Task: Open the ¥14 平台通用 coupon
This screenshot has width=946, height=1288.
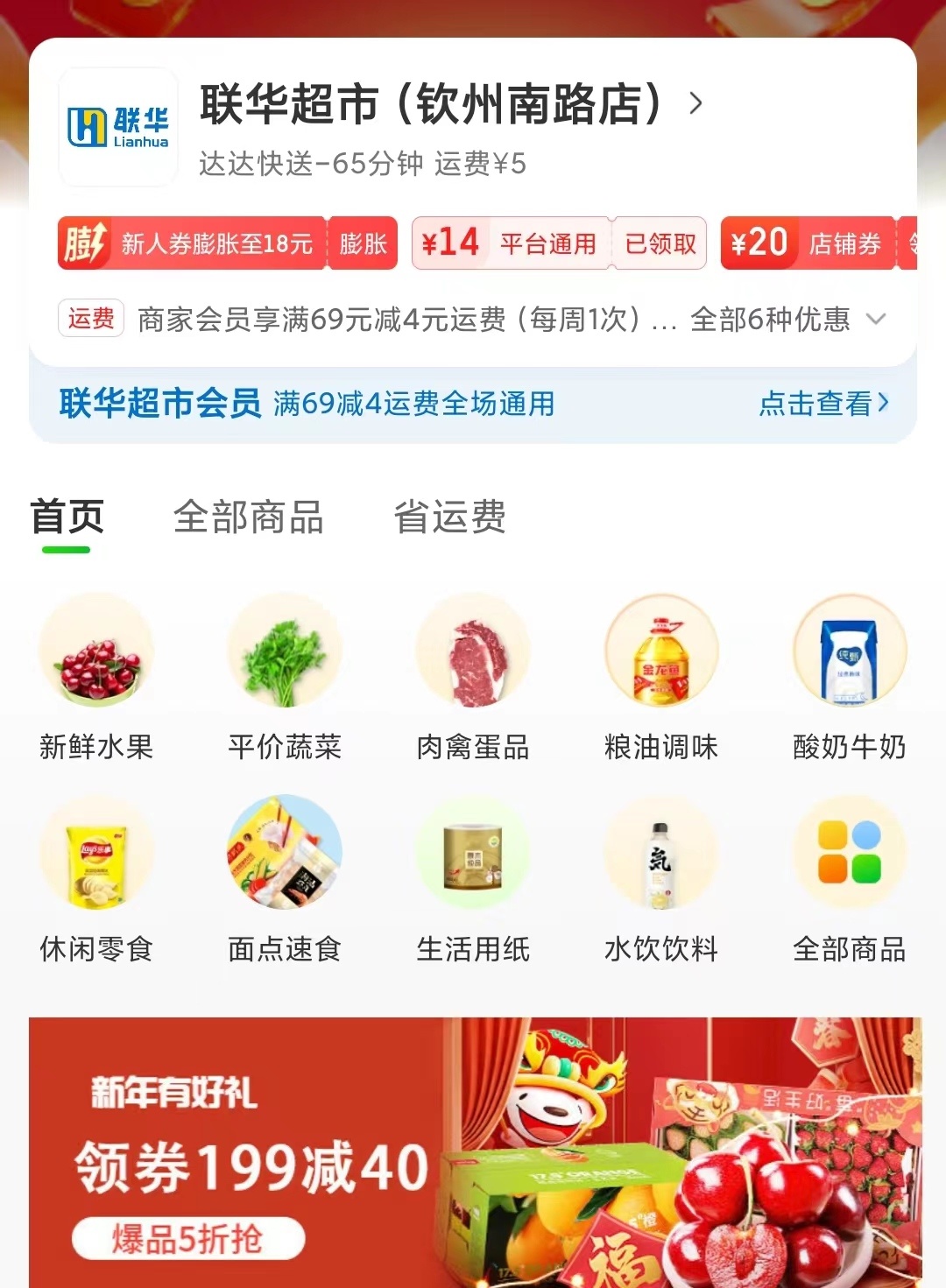Action: coord(511,243)
